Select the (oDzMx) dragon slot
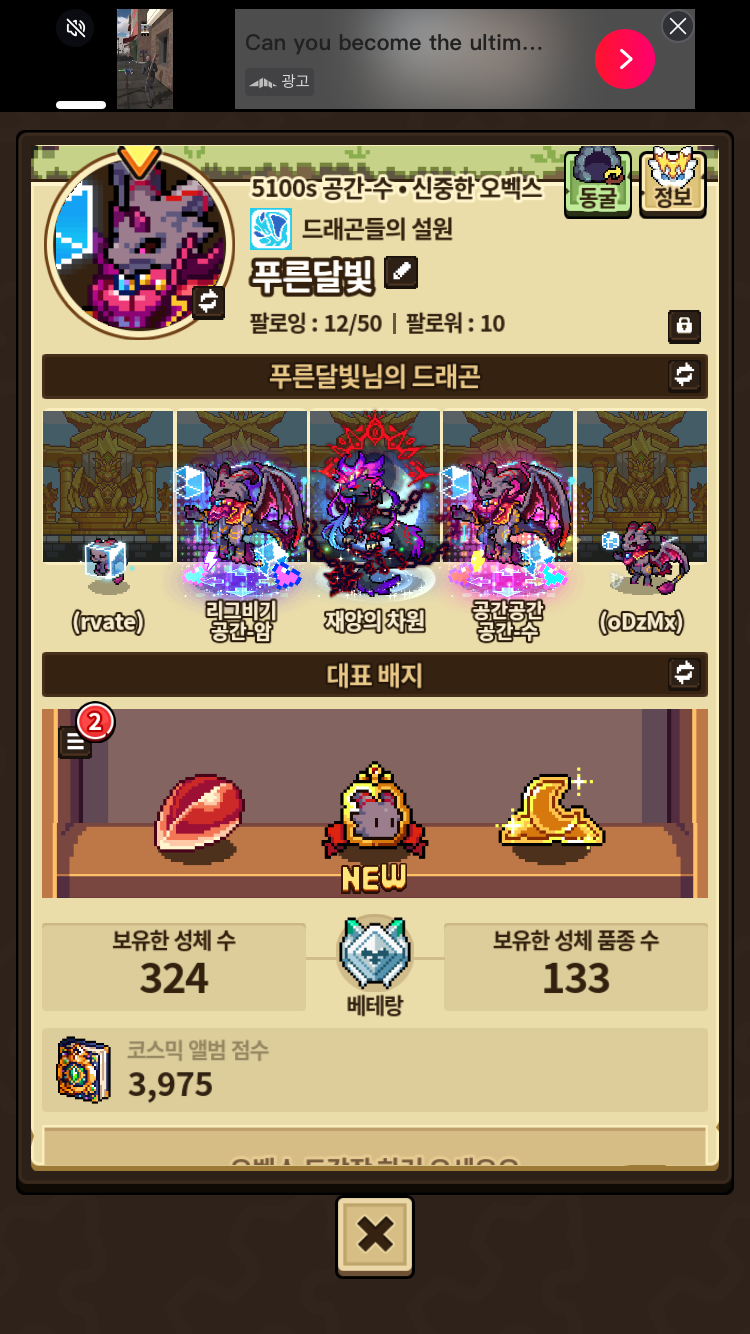 (642, 522)
